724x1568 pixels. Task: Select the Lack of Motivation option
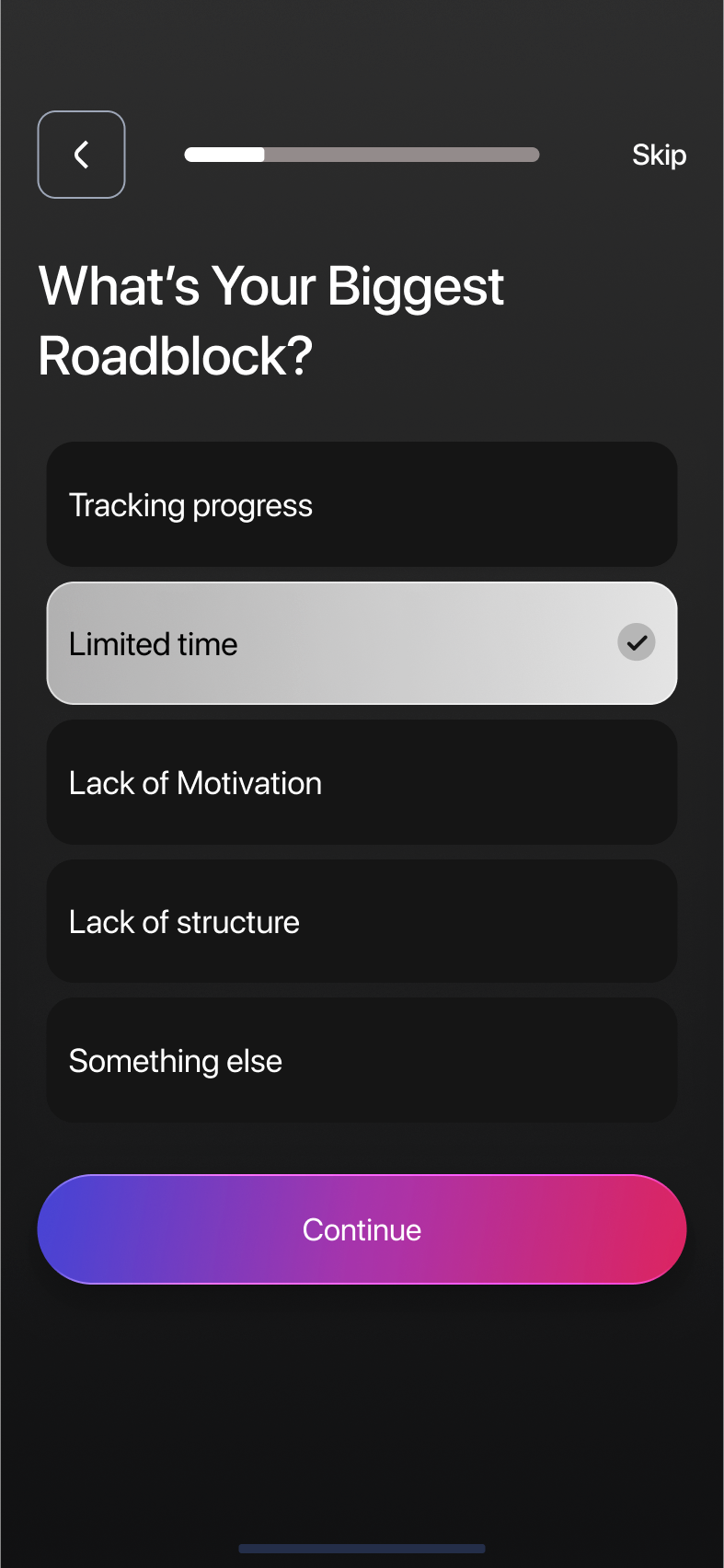[362, 782]
